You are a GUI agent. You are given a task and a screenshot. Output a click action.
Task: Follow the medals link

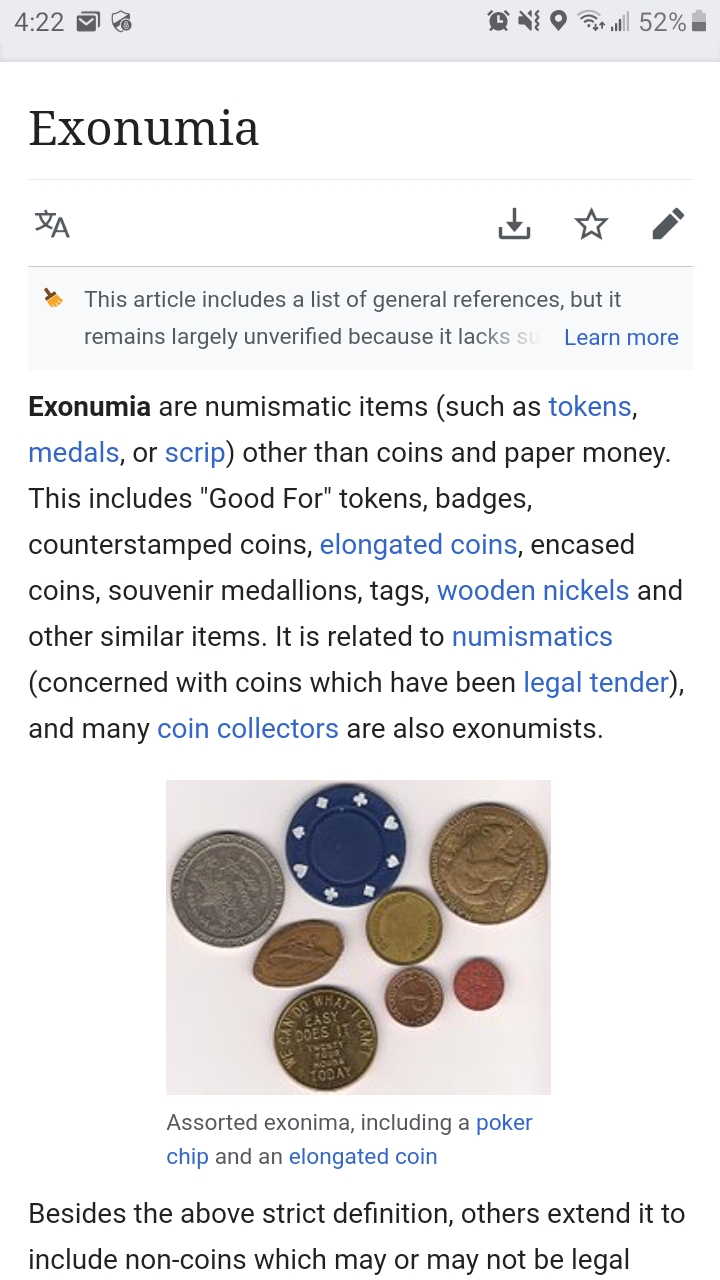(x=73, y=453)
